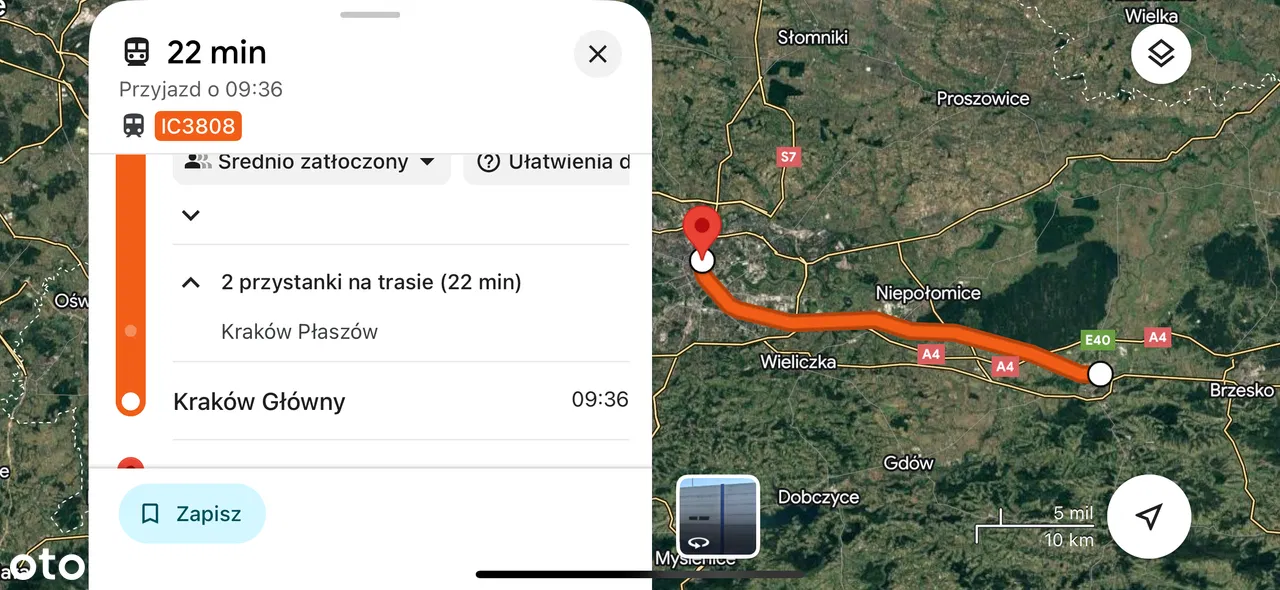Open the IC3808 train line badge
The width and height of the screenshot is (1280, 590).
pyautogui.click(x=198, y=126)
